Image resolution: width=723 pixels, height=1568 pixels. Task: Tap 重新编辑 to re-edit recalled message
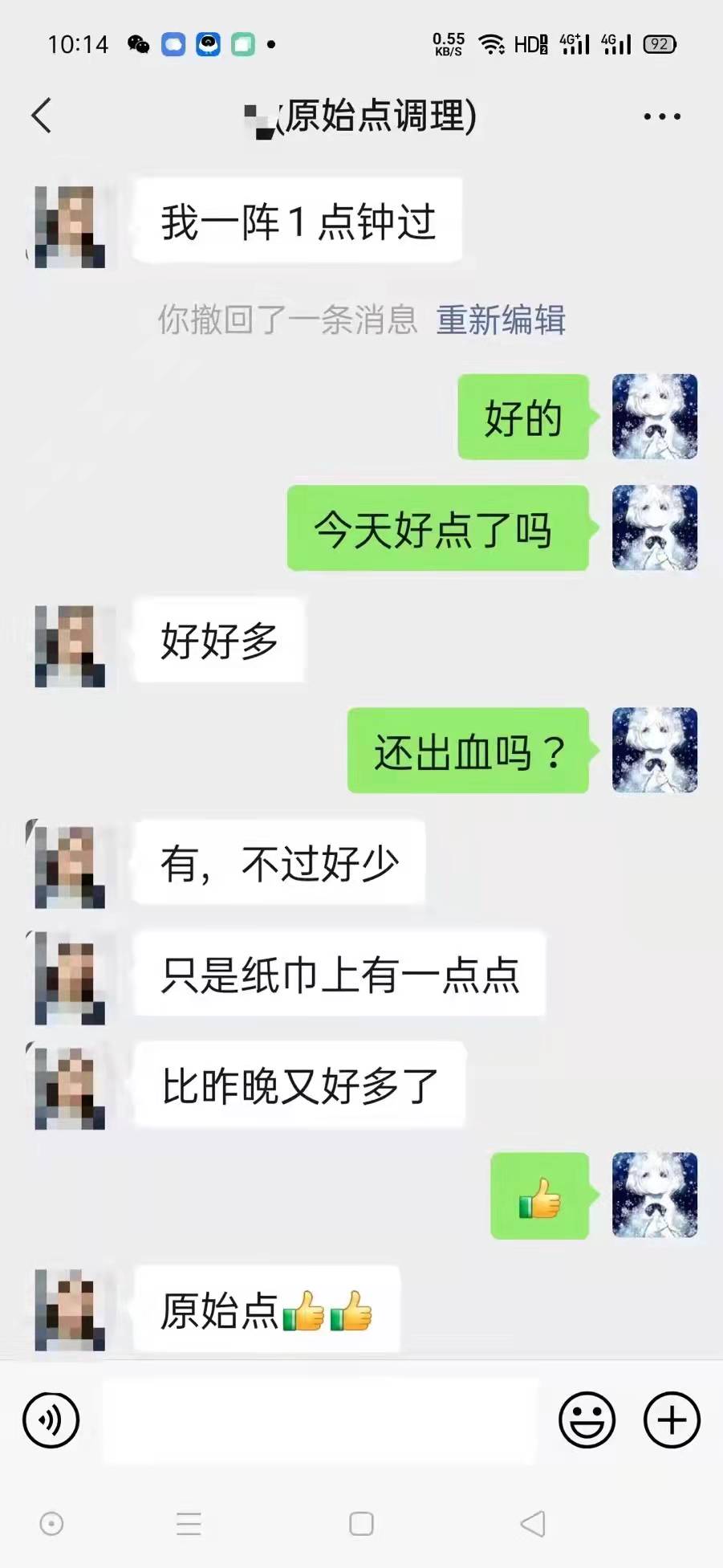[x=501, y=320]
